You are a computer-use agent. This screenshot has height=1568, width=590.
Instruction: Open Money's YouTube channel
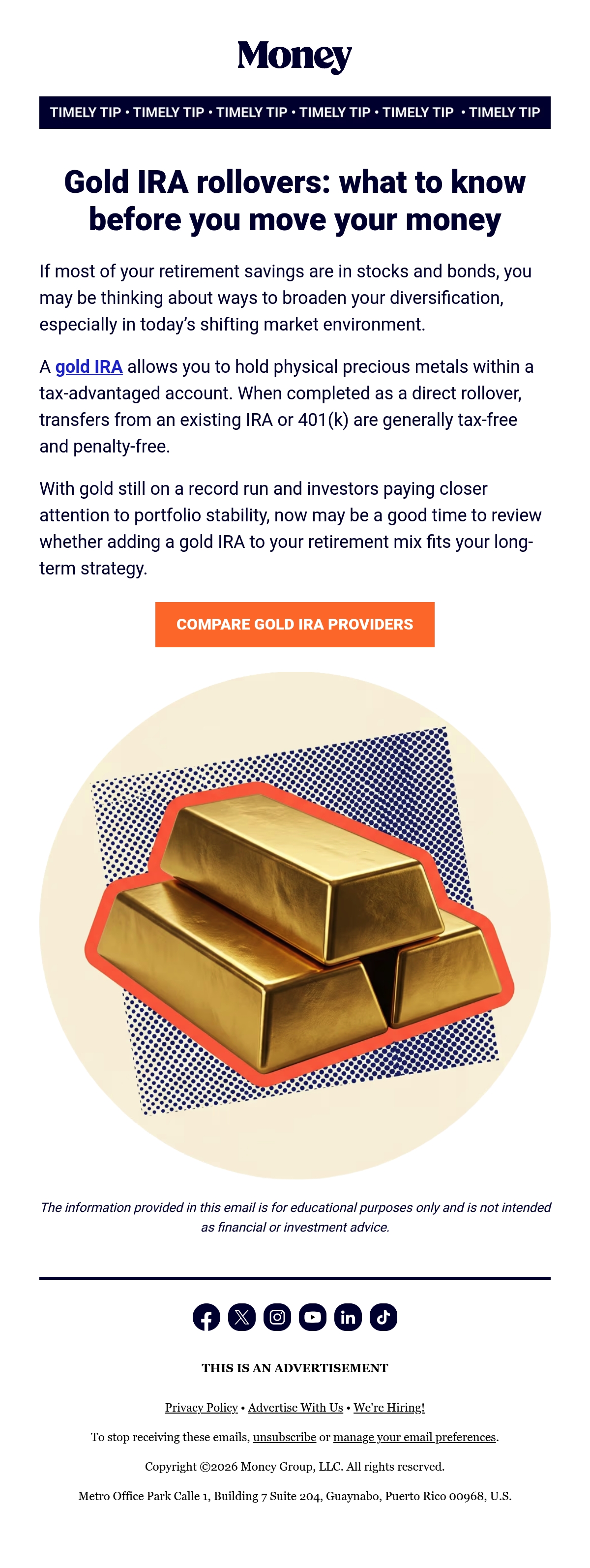tap(313, 1317)
